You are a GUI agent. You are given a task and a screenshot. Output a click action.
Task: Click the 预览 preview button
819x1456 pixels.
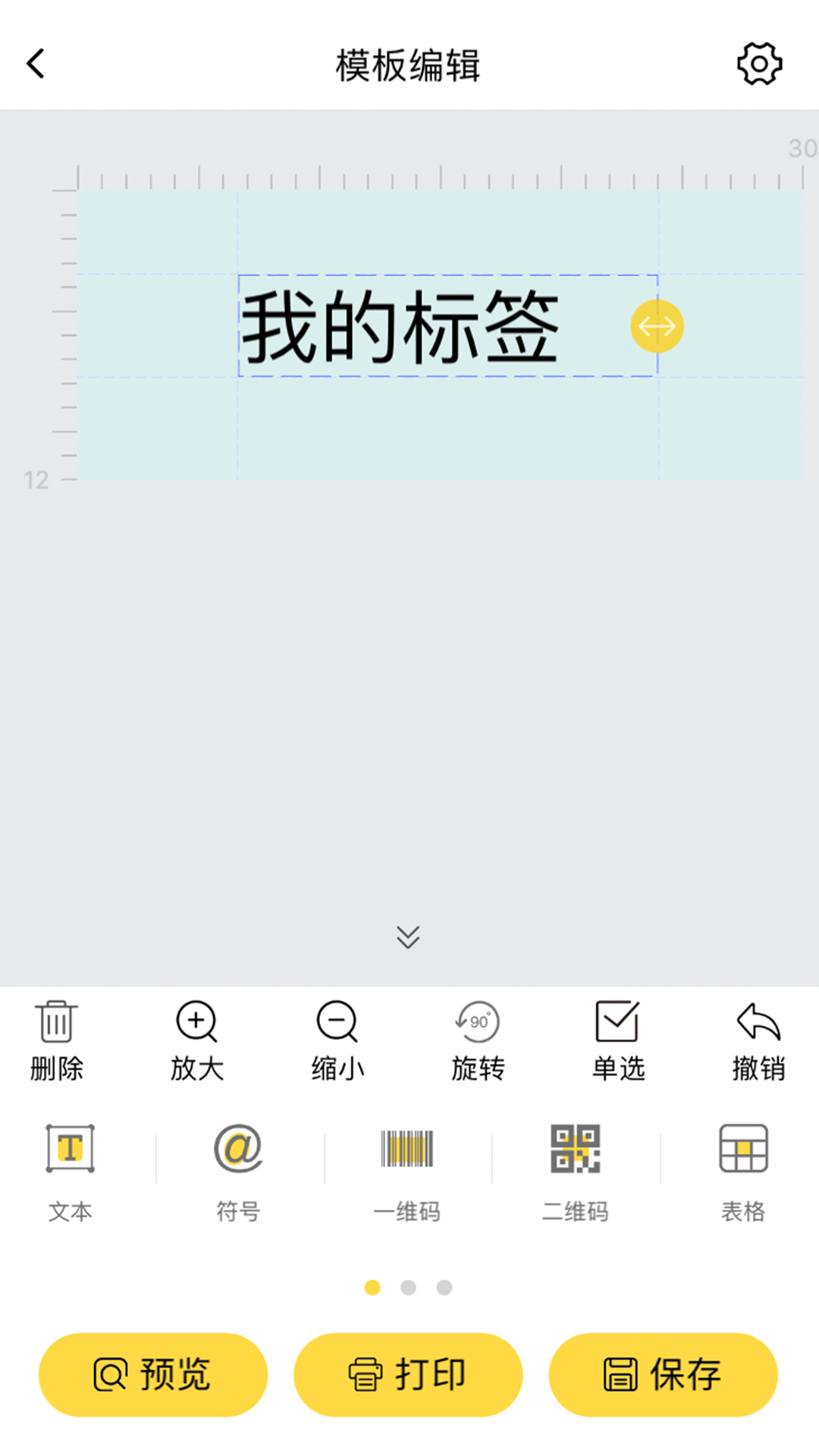coord(152,1375)
